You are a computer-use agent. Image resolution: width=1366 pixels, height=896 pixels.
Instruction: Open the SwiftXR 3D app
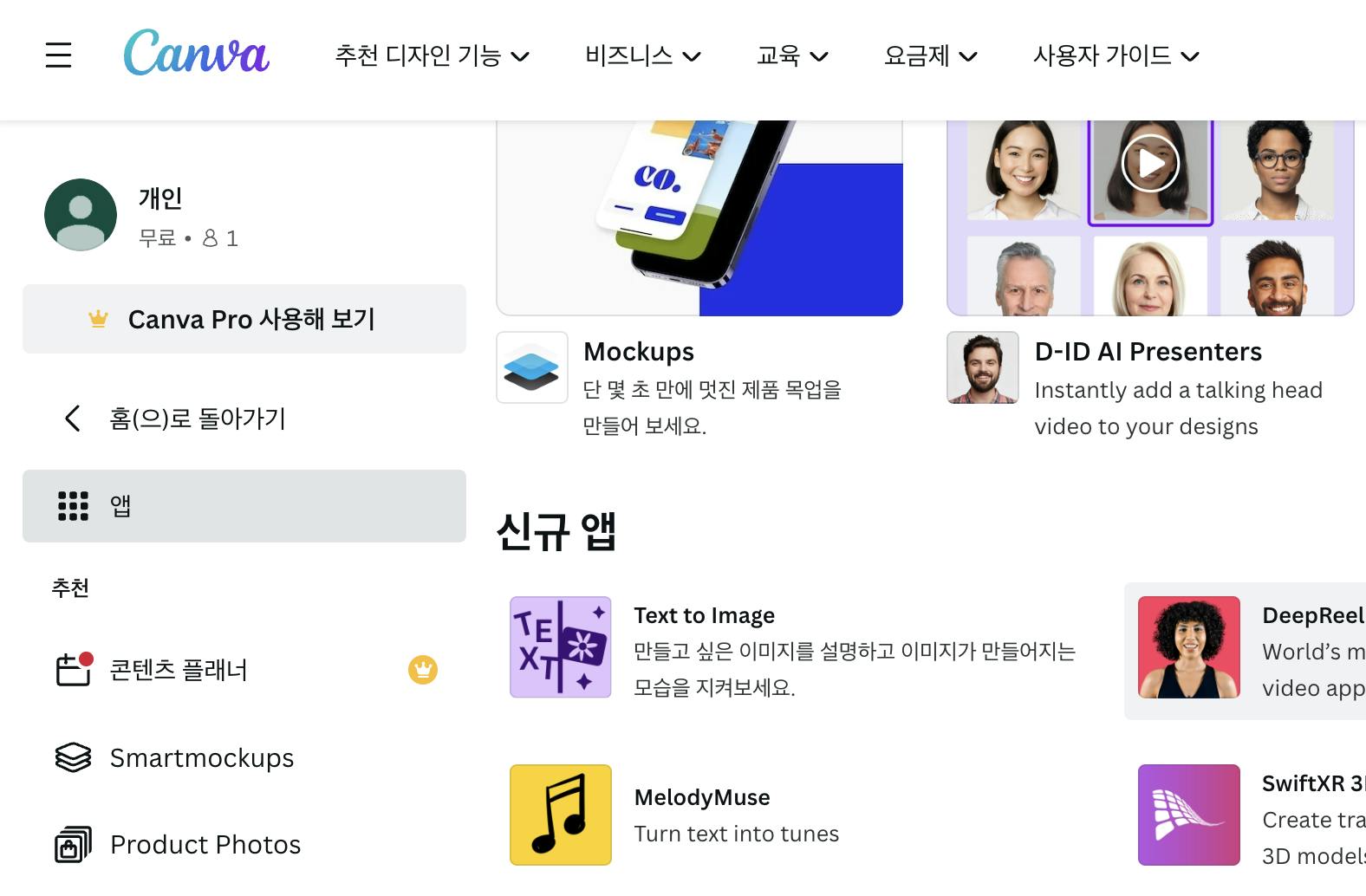(1311, 784)
